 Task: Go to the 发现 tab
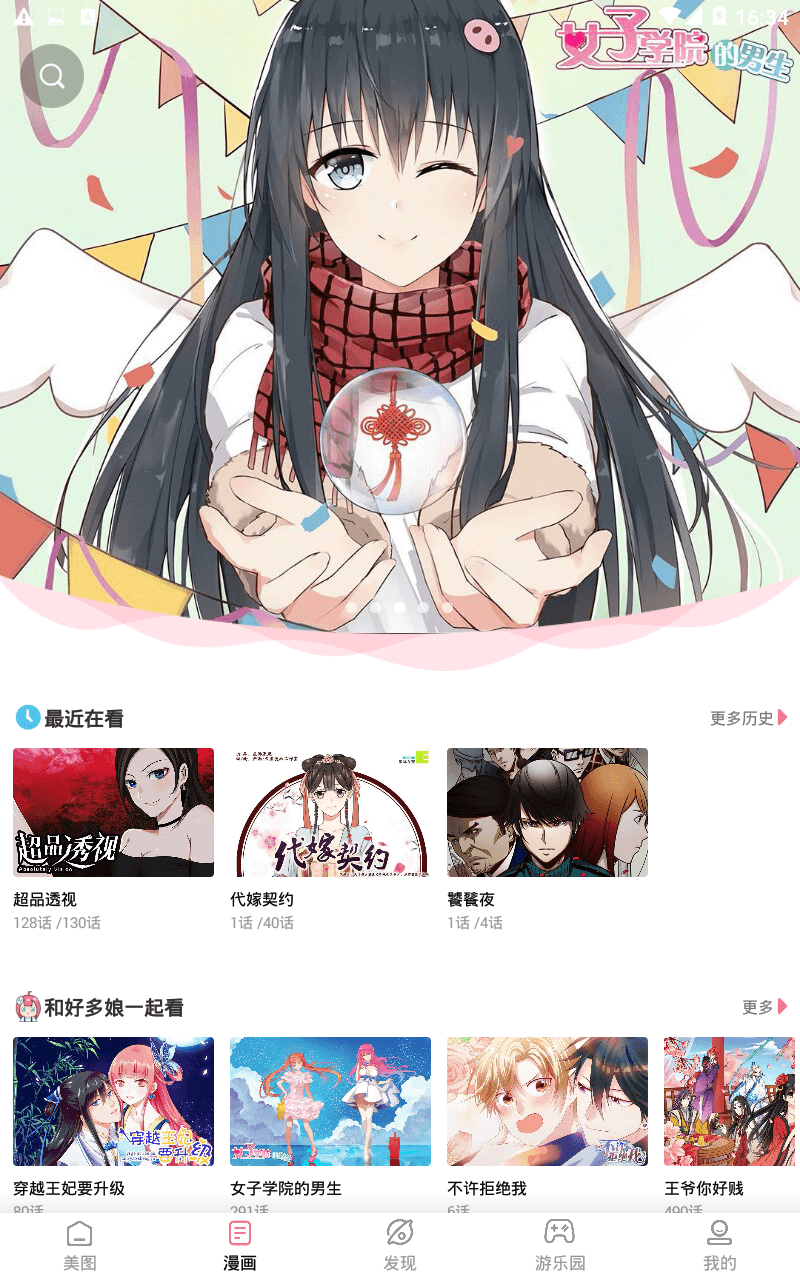pos(400,1246)
